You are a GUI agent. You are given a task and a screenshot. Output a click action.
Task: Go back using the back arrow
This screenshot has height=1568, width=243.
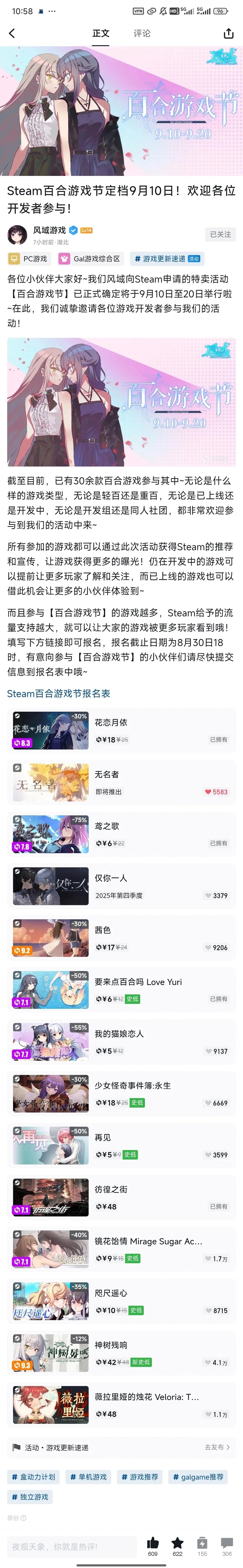12,33
